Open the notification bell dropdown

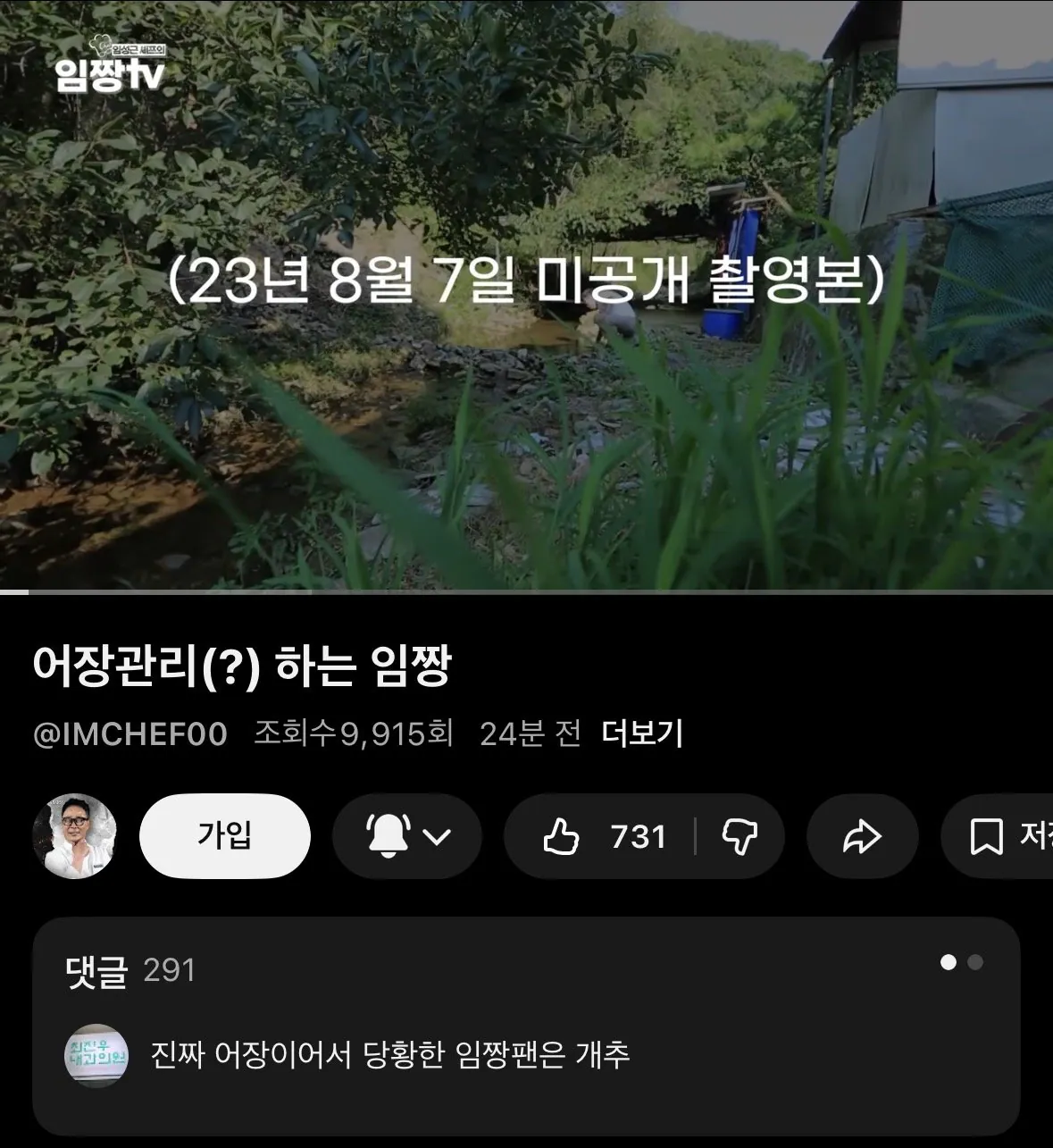407,836
